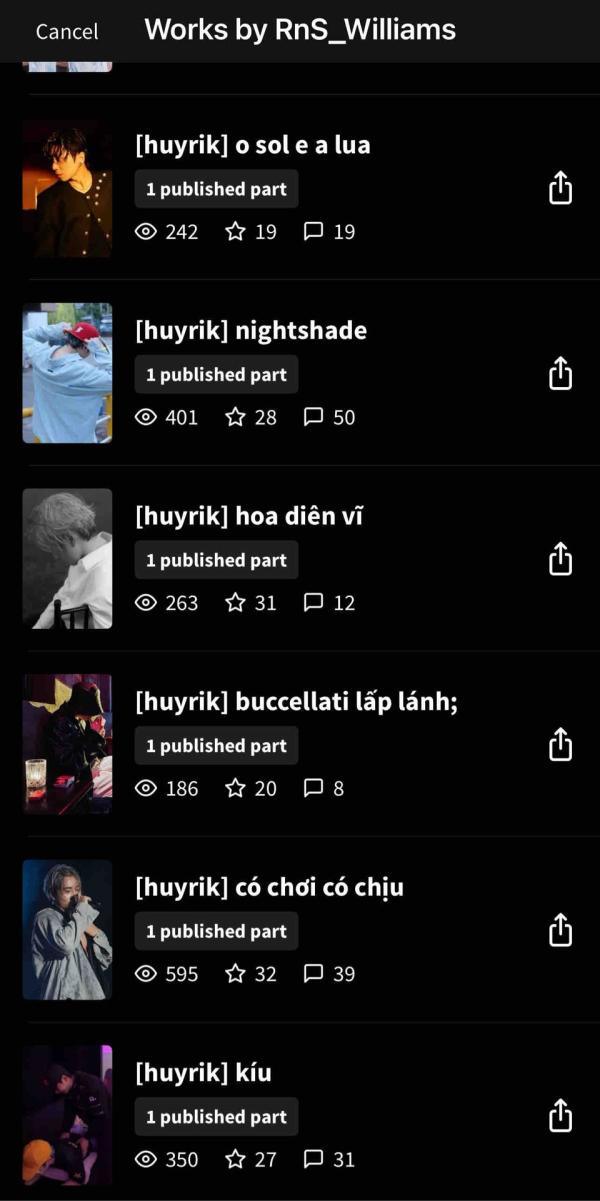Open "[huyrik] buccellati lấp lánh;" story
This screenshot has width=600, height=1201.
point(296,702)
